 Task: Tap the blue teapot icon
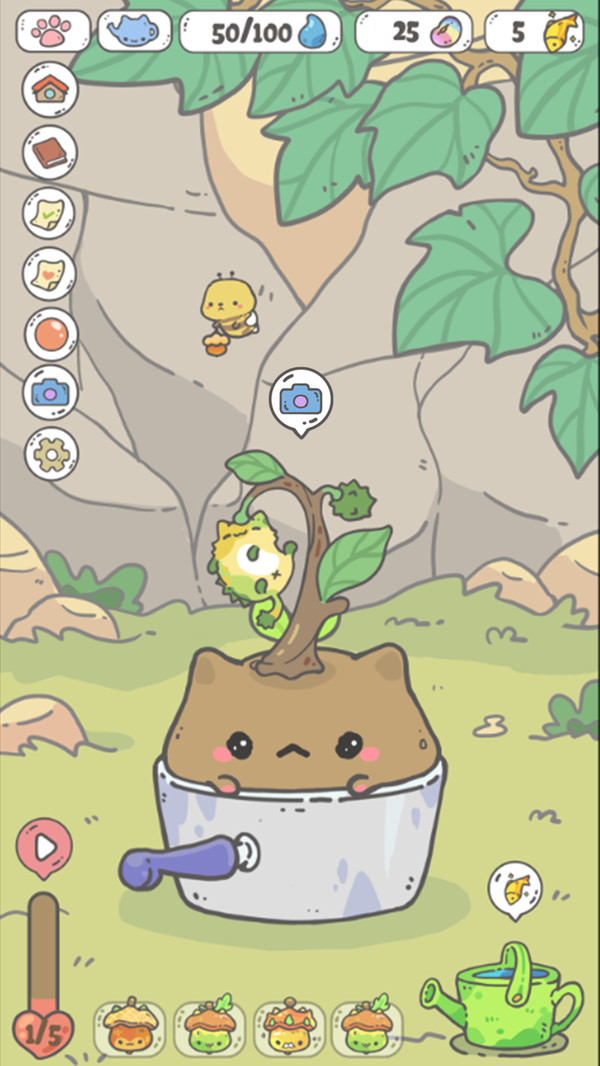pyautogui.click(x=135, y=31)
